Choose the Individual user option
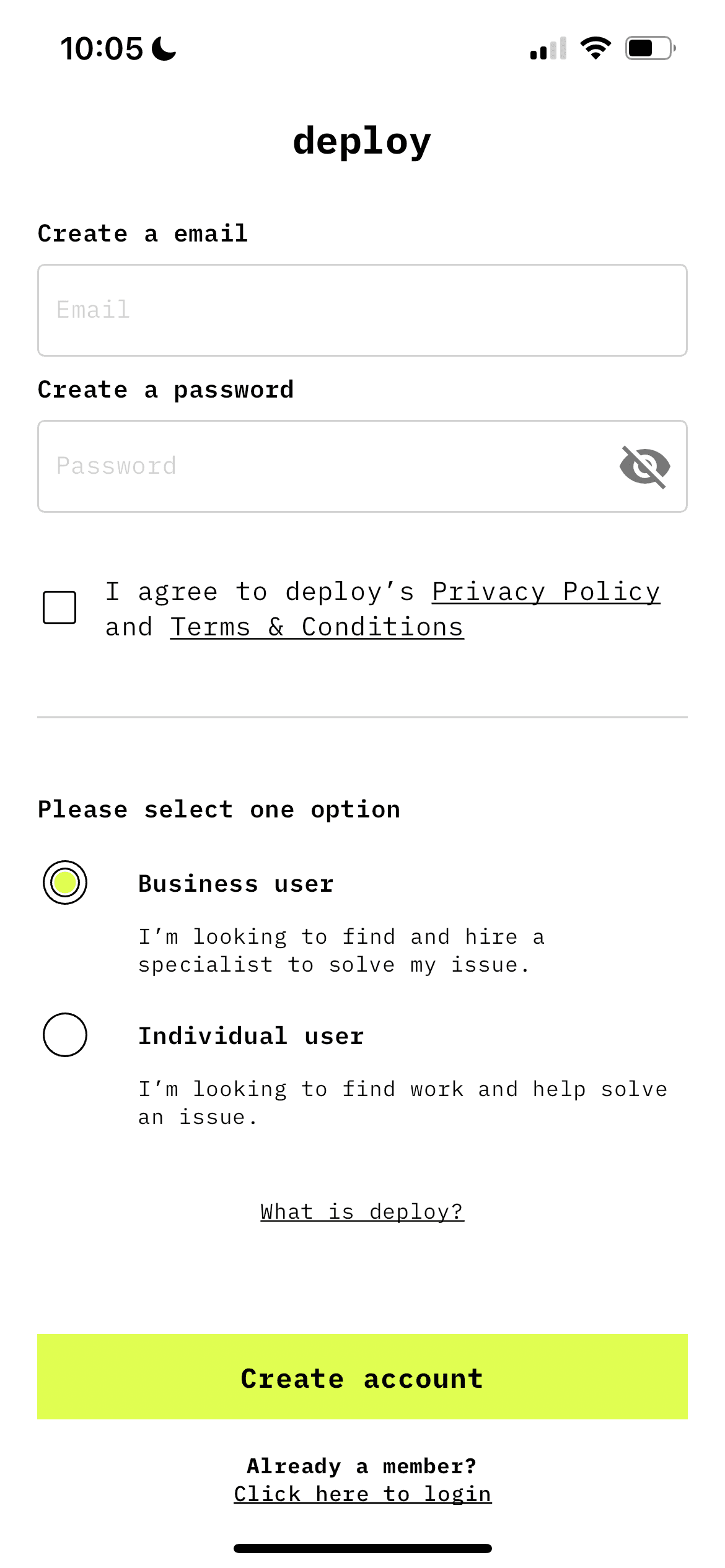The width and height of the screenshot is (725, 1568). click(65, 1035)
